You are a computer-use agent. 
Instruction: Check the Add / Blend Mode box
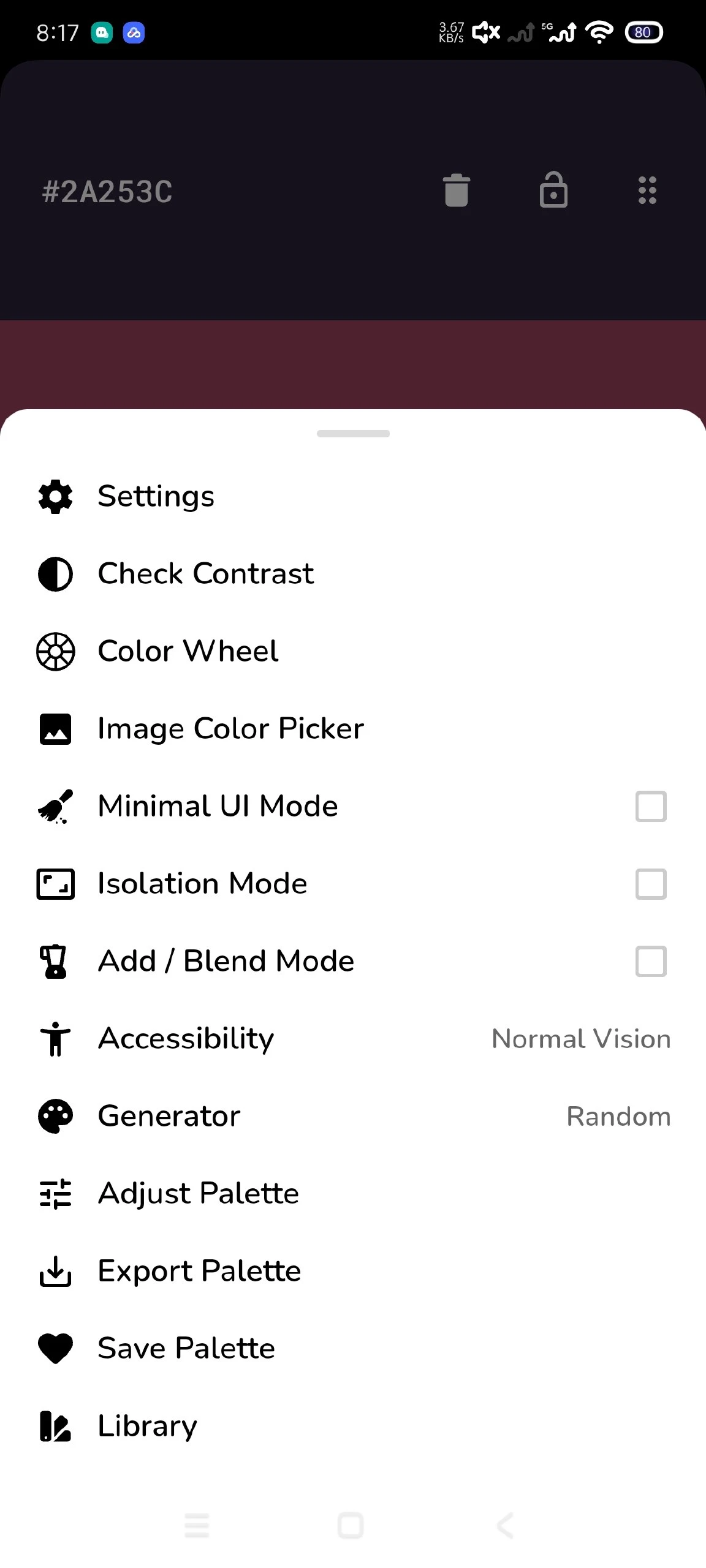point(651,961)
